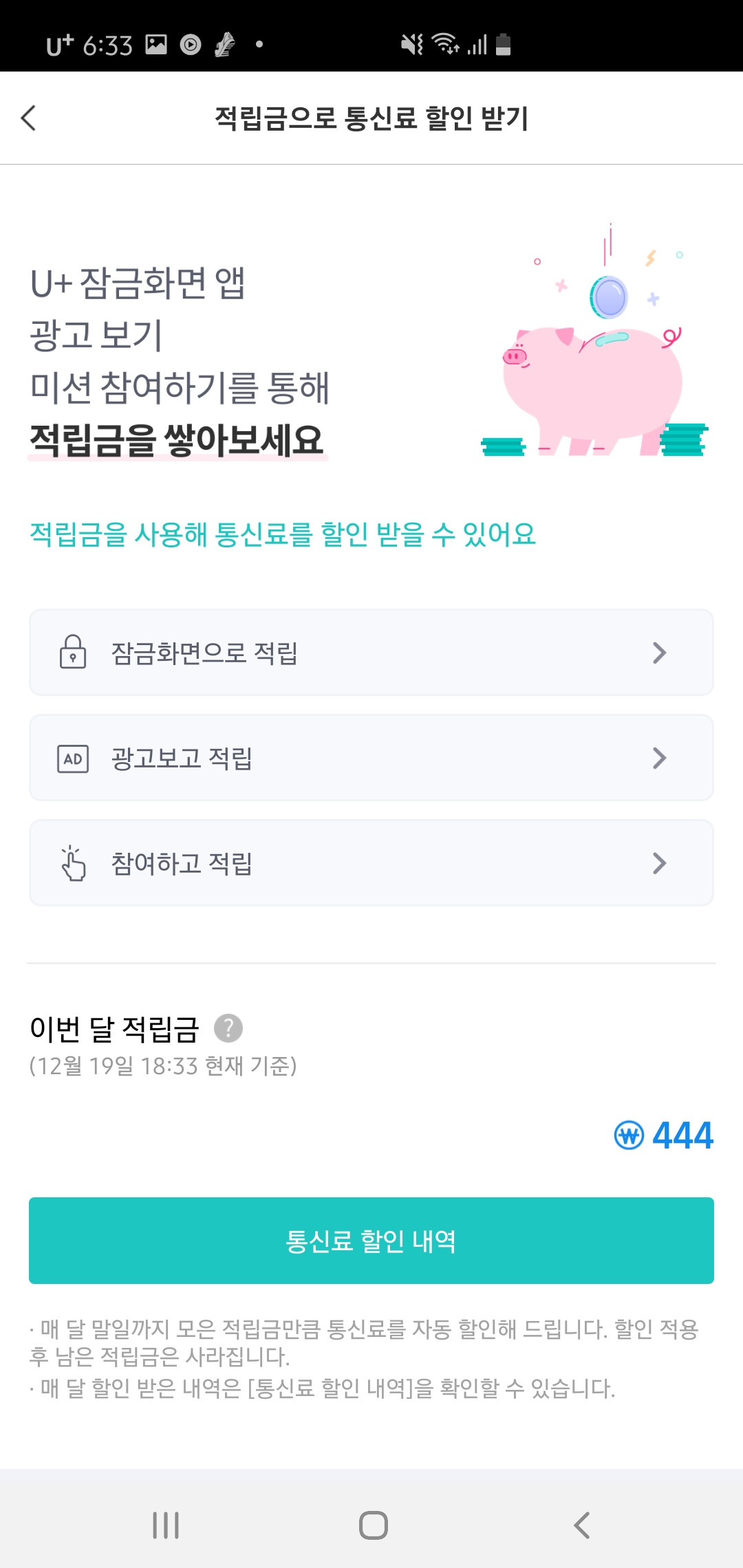Screen dimensions: 743x1568
Task: Expand the 광고보고 적립 row chevron
Action: tap(659, 758)
